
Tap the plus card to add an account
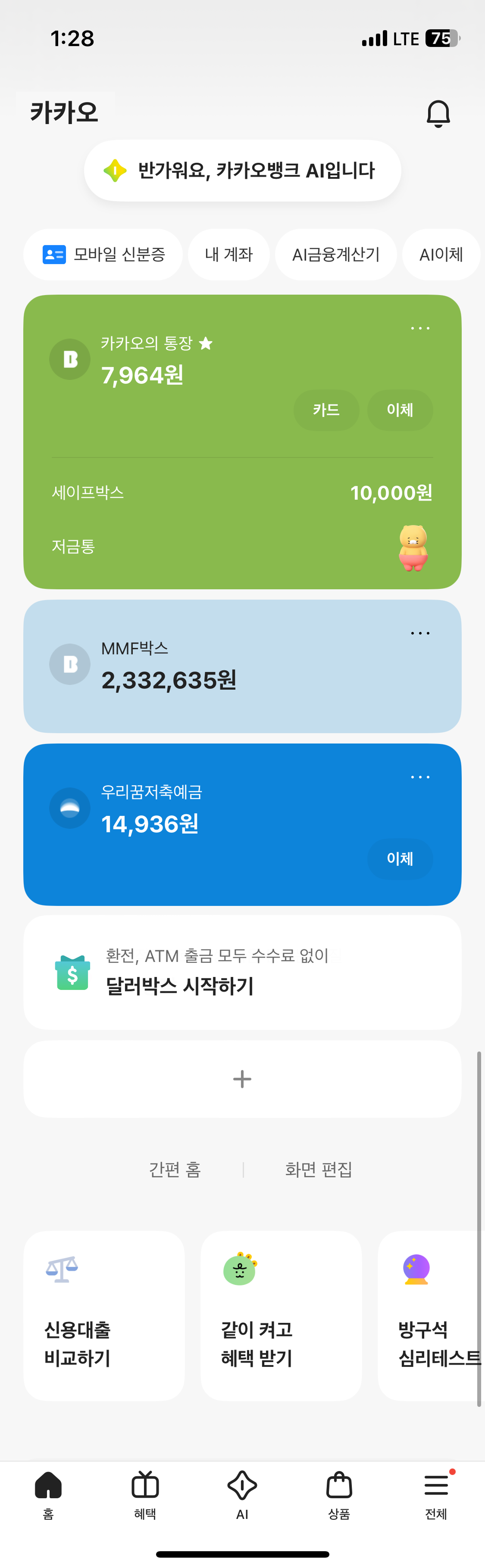(x=242, y=1079)
